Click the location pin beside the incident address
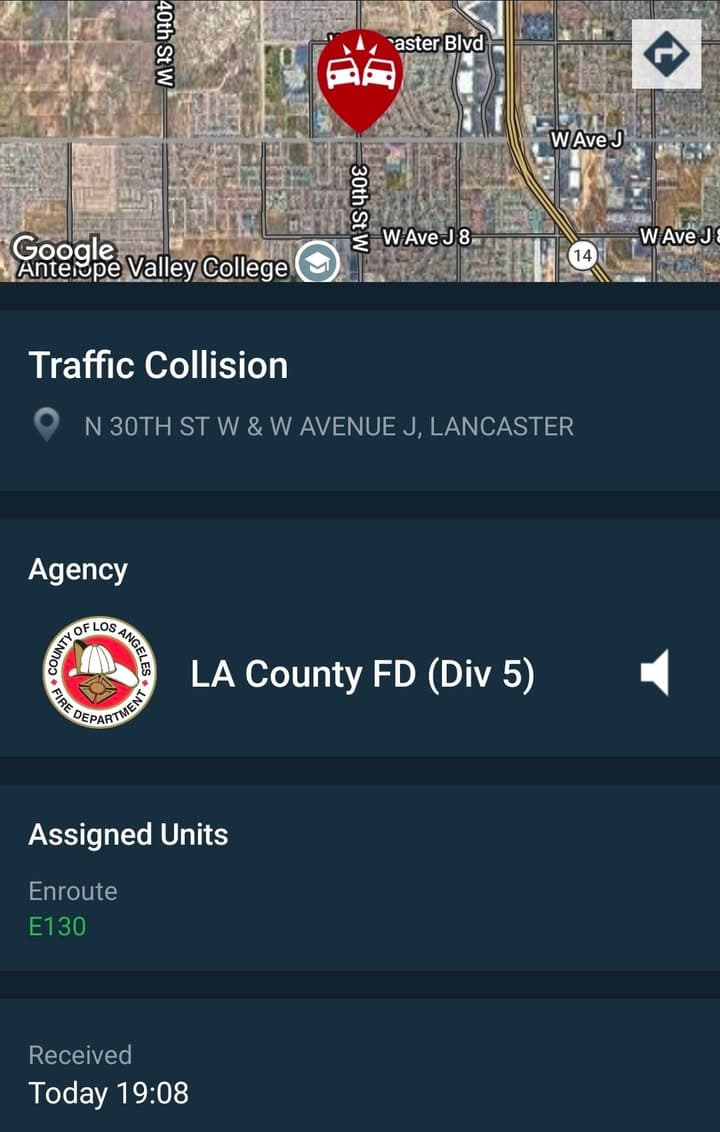This screenshot has height=1132, width=720. click(47, 425)
